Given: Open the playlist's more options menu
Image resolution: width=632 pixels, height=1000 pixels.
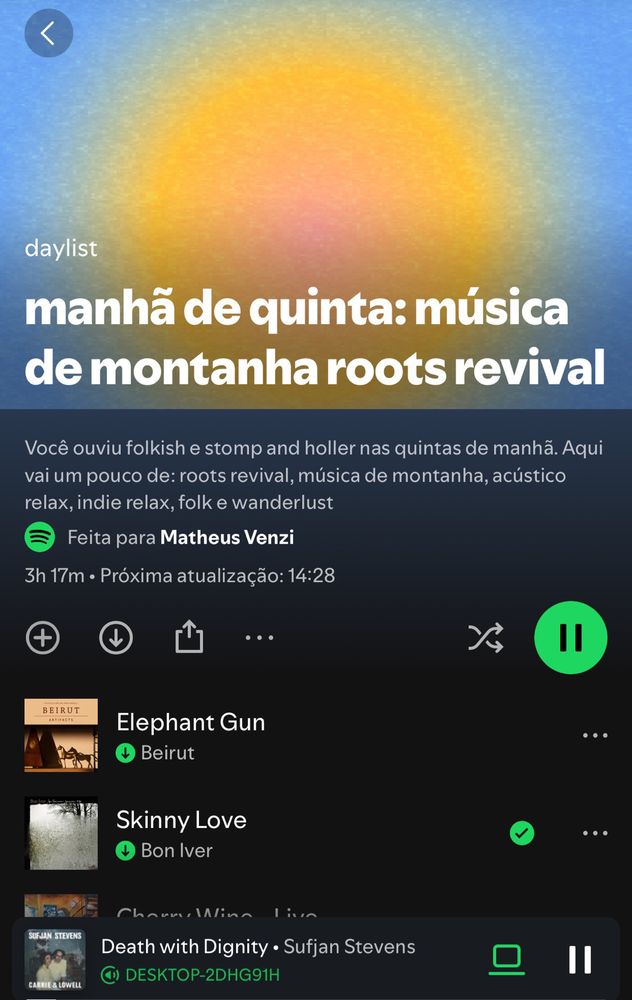Looking at the screenshot, I should 259,638.
